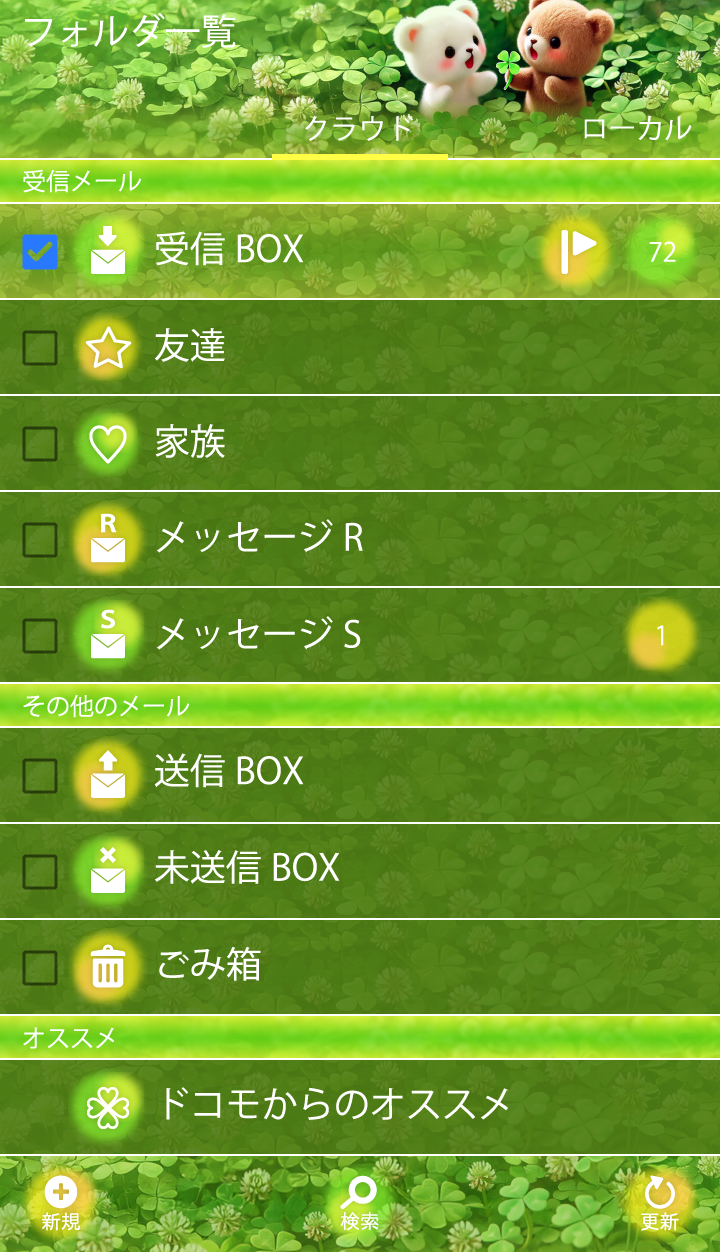Refresh folders with 更新
The width and height of the screenshot is (720, 1252).
tap(659, 1203)
